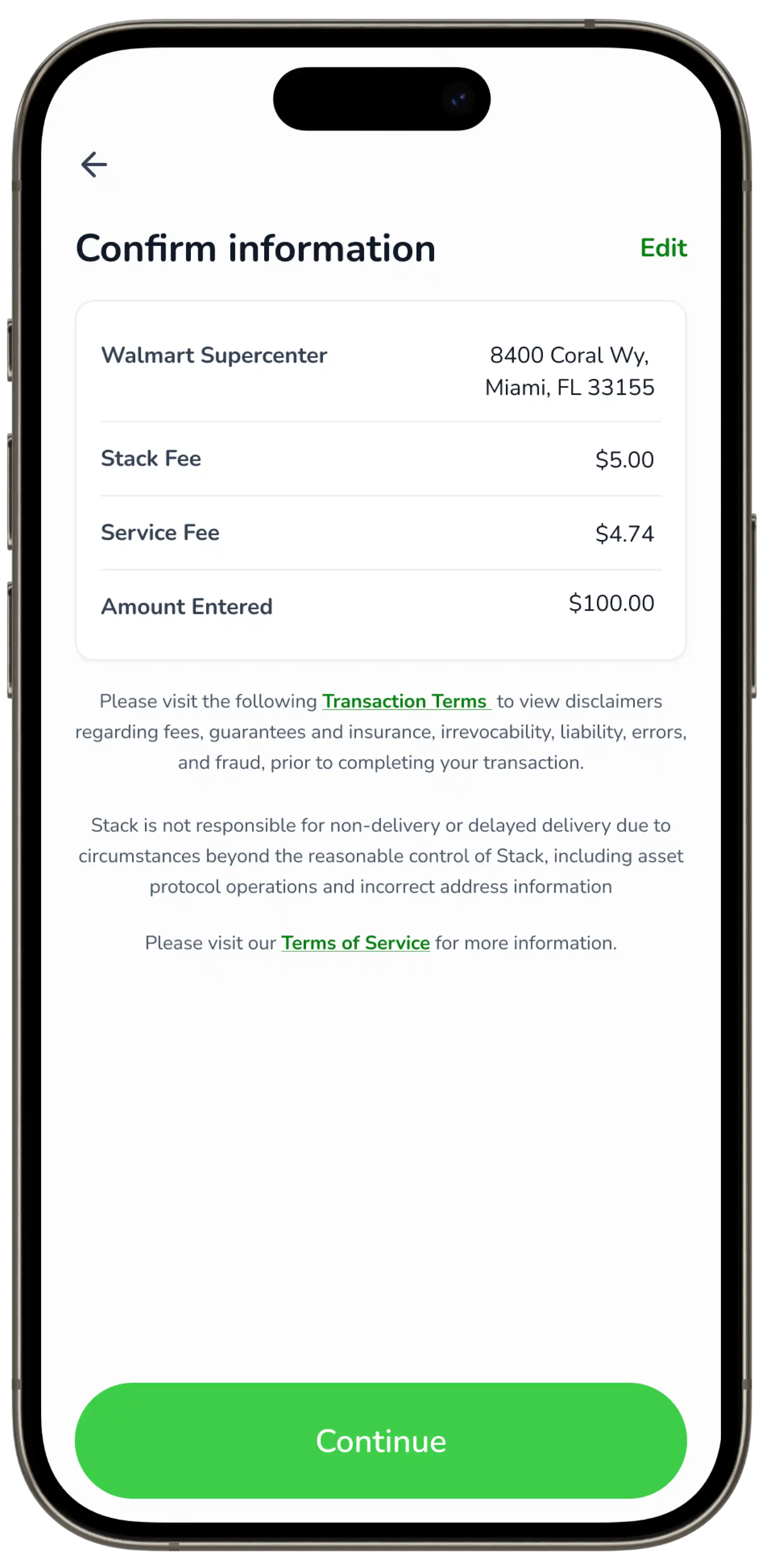Open the Transaction Terms link
The image size is (762, 1568).
[405, 701]
